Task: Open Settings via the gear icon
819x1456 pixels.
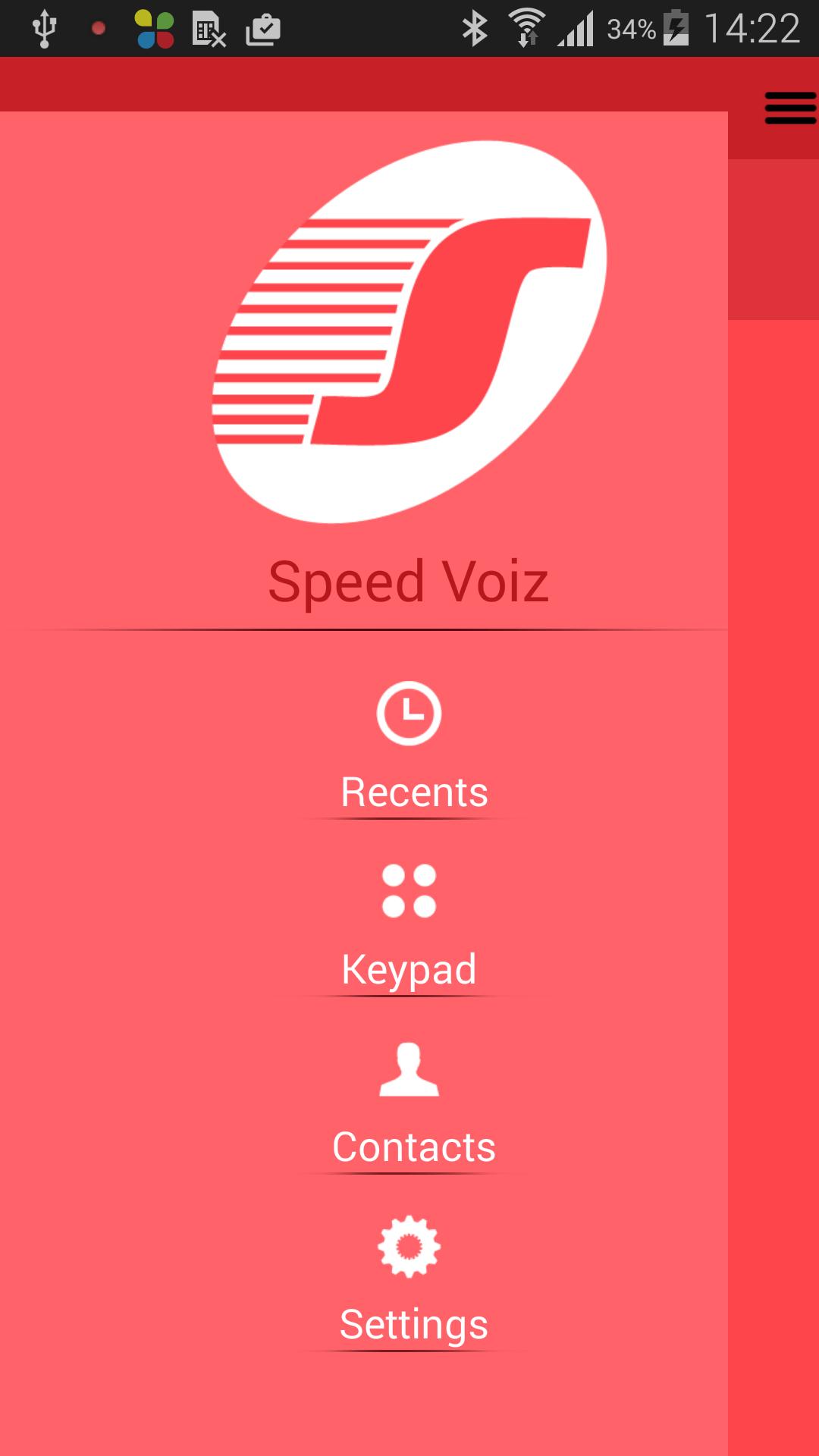Action: 409,1244
